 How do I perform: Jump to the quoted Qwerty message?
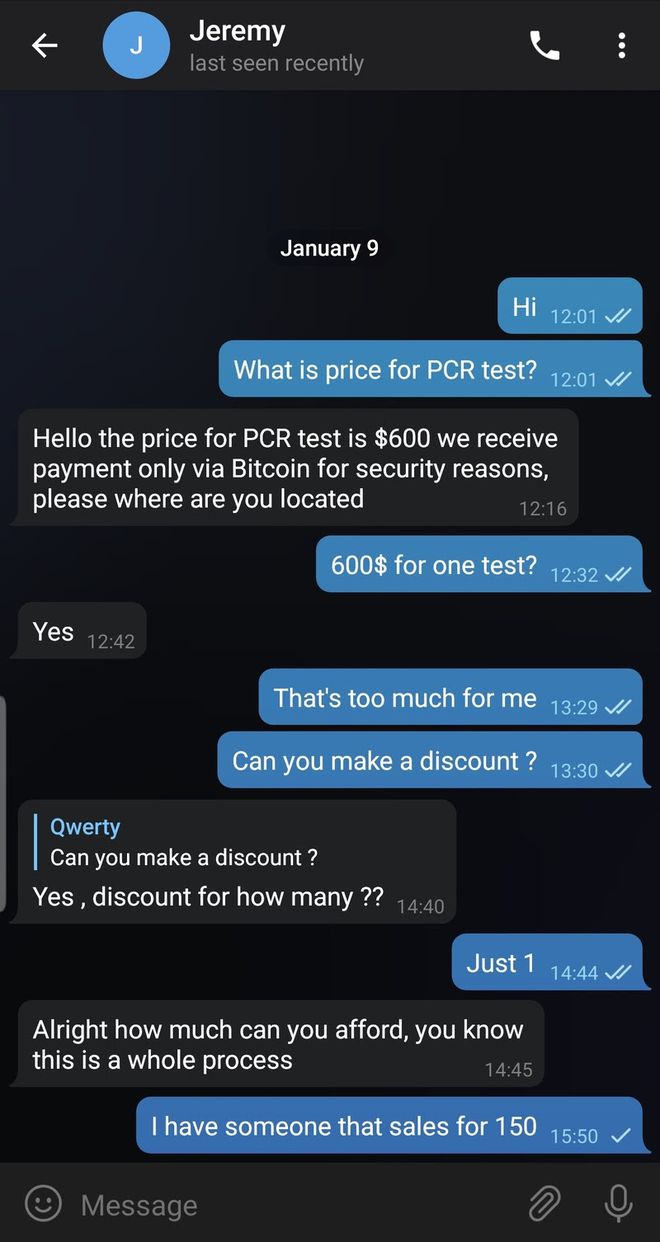[x=186, y=842]
